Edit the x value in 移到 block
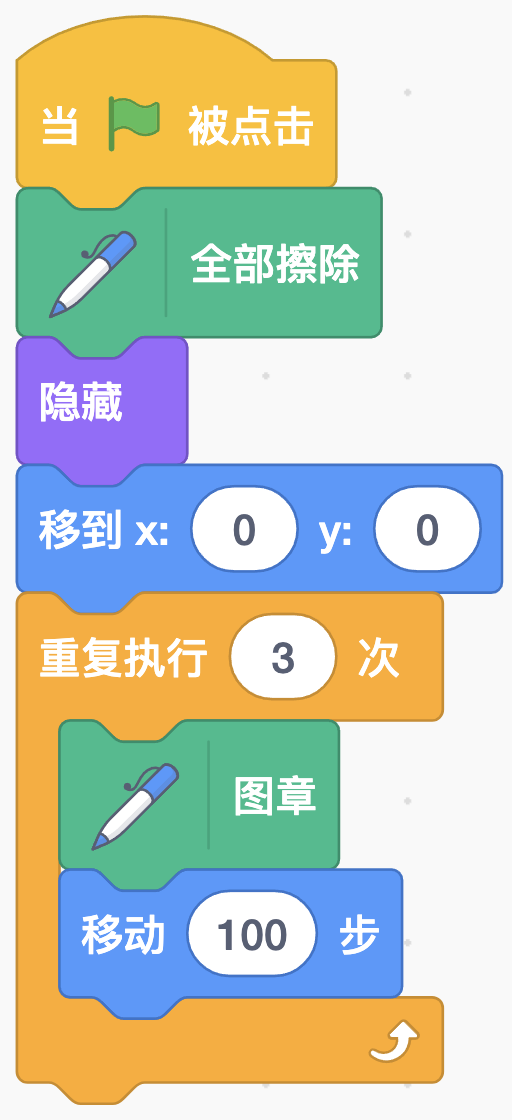This screenshot has height=1120, width=512. click(244, 530)
